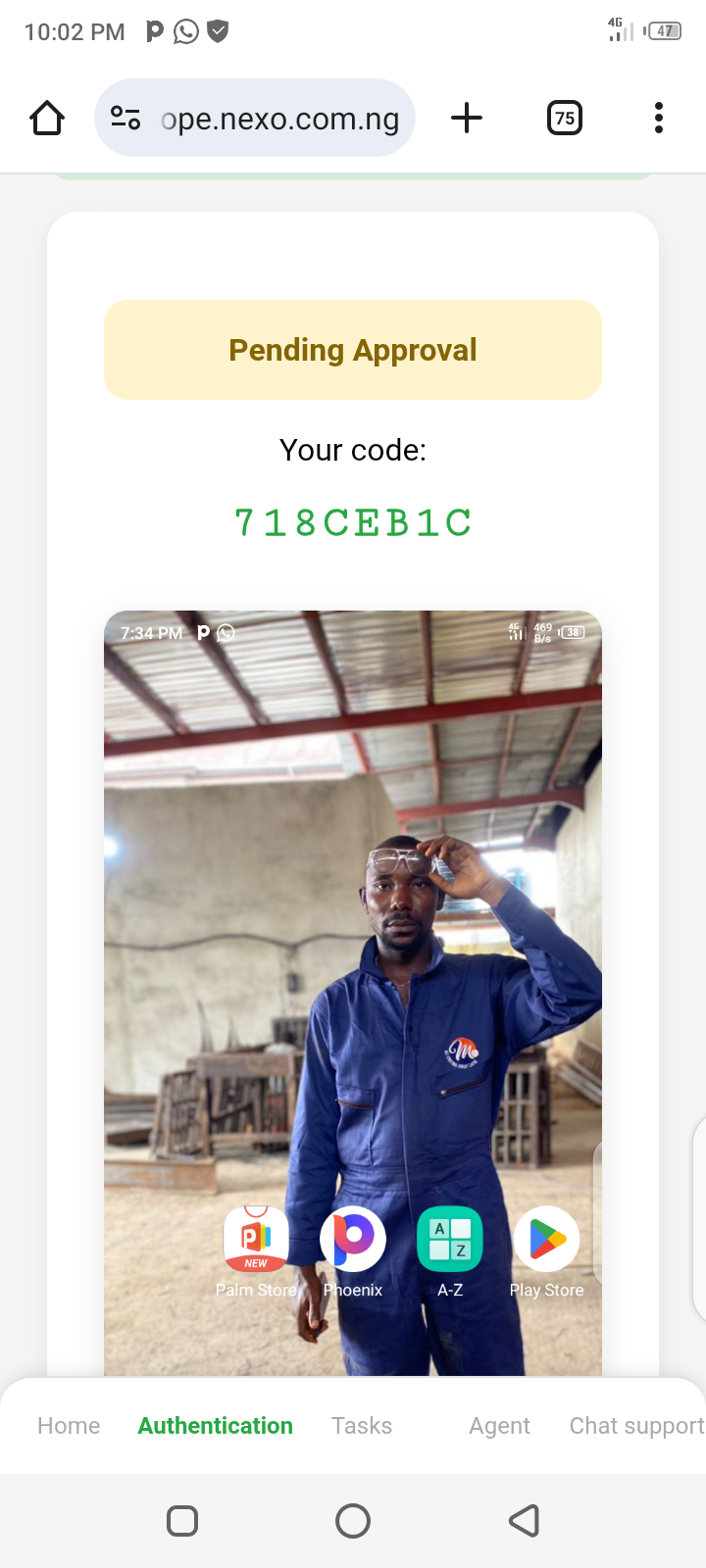Tap the system back button
The height and width of the screenshot is (1568, 706).
point(525,1521)
